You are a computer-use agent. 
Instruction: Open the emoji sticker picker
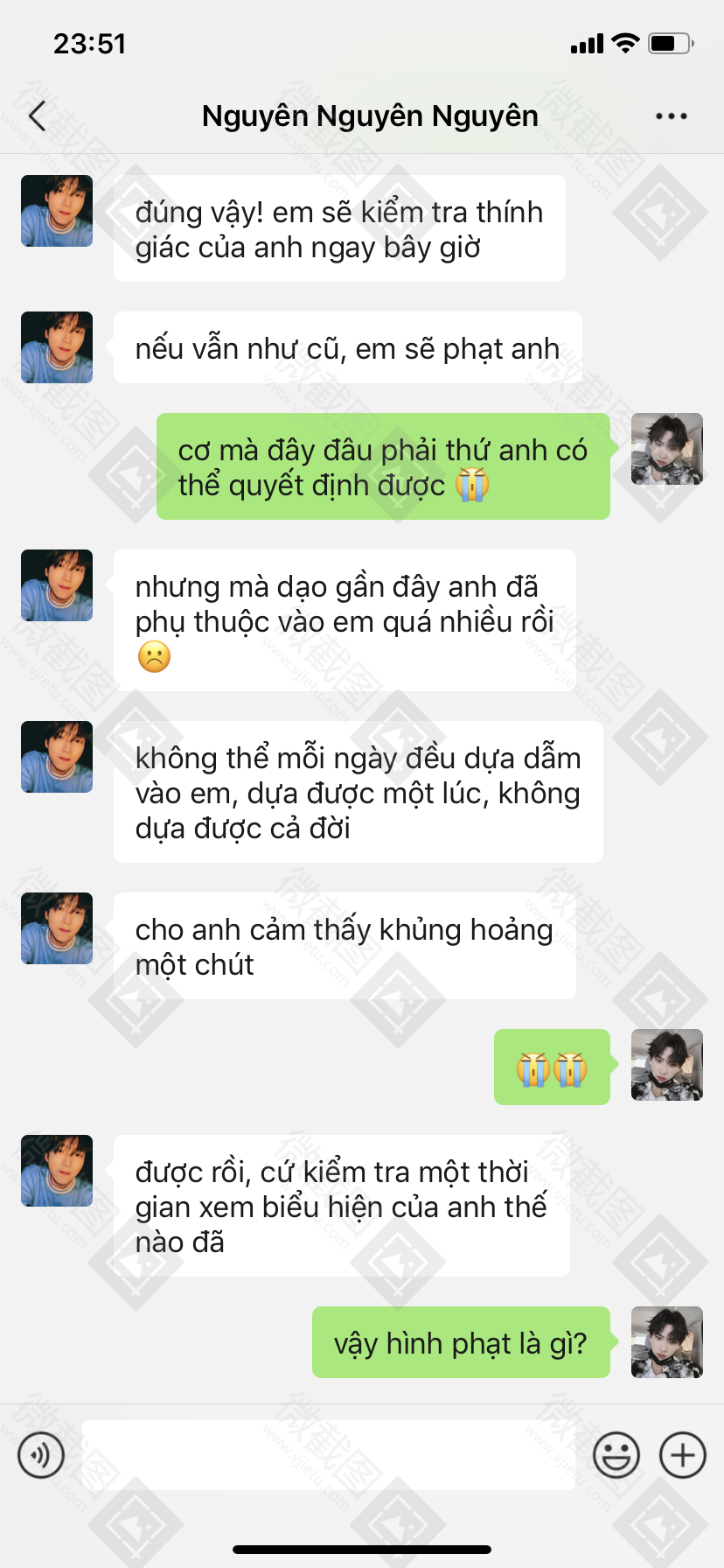[616, 1455]
